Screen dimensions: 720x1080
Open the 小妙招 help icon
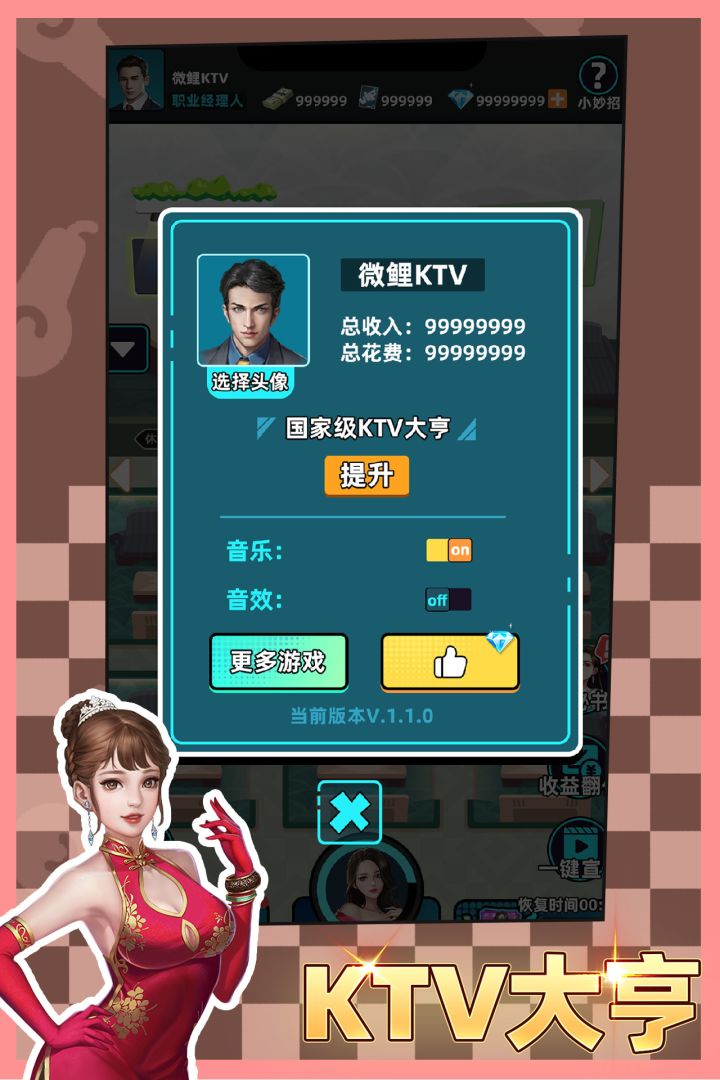(597, 76)
